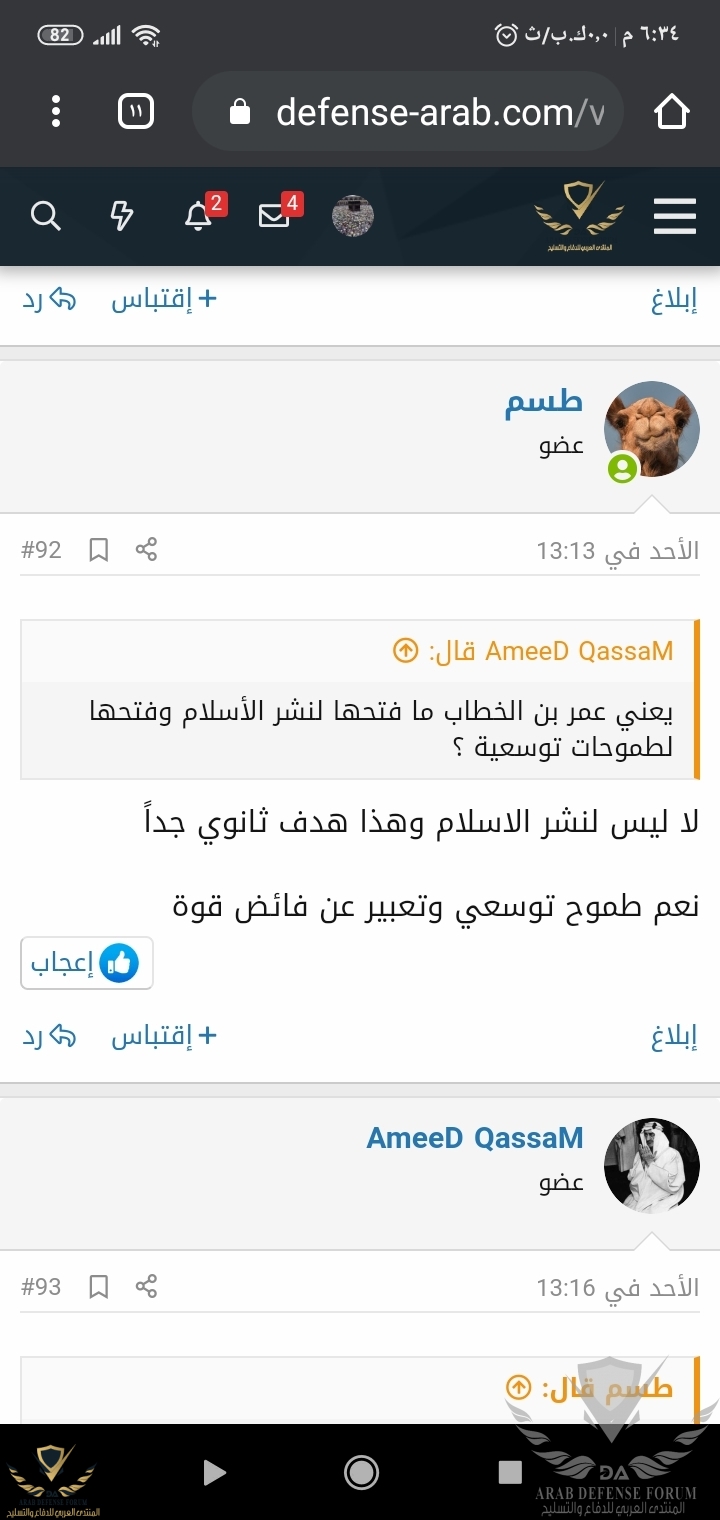
Task: Open the browser tabs switcher
Action: tap(136, 111)
